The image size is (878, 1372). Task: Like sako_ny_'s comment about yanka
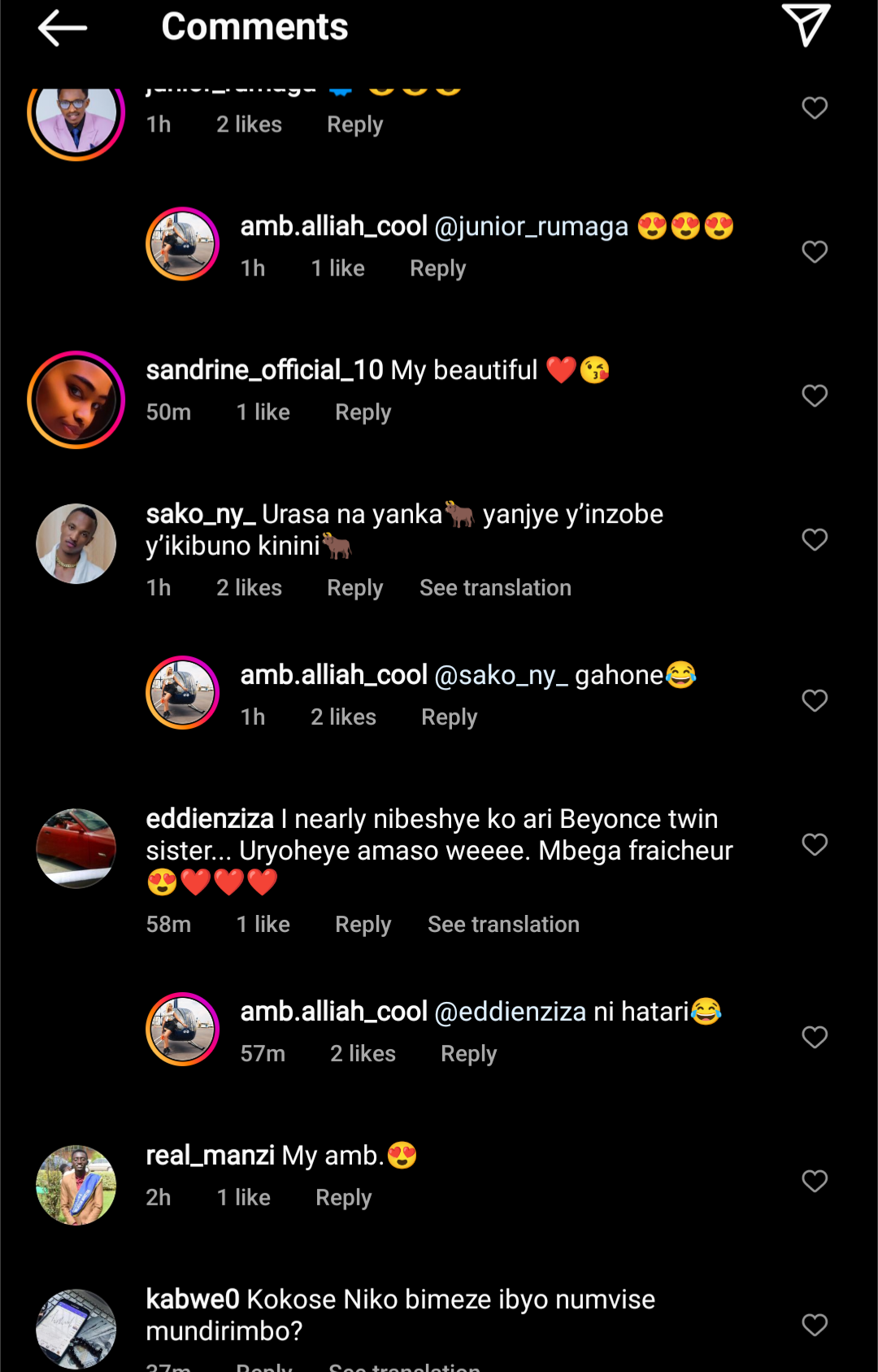click(815, 540)
